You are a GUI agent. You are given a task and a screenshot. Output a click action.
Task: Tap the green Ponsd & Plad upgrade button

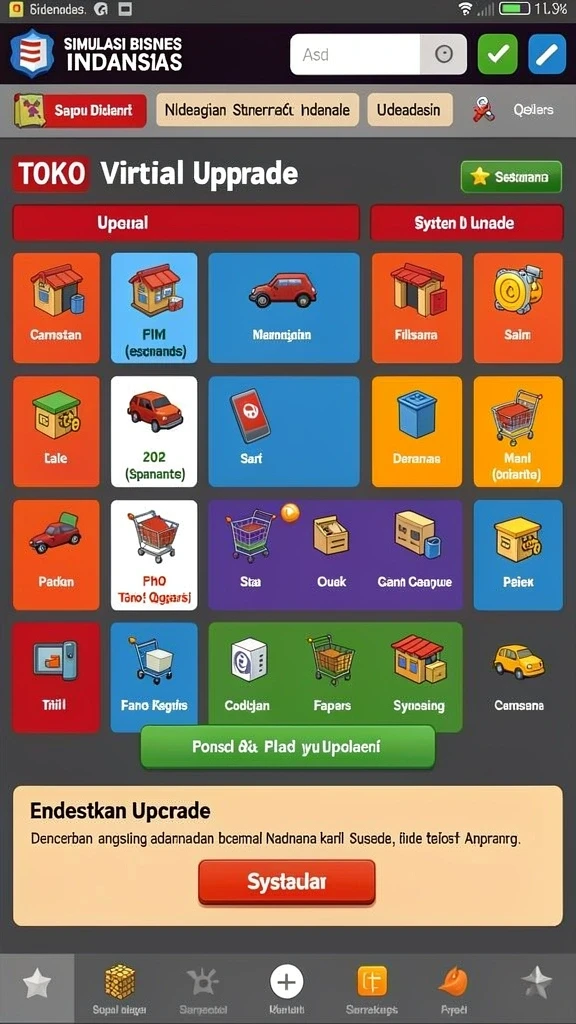pyautogui.click(x=287, y=746)
